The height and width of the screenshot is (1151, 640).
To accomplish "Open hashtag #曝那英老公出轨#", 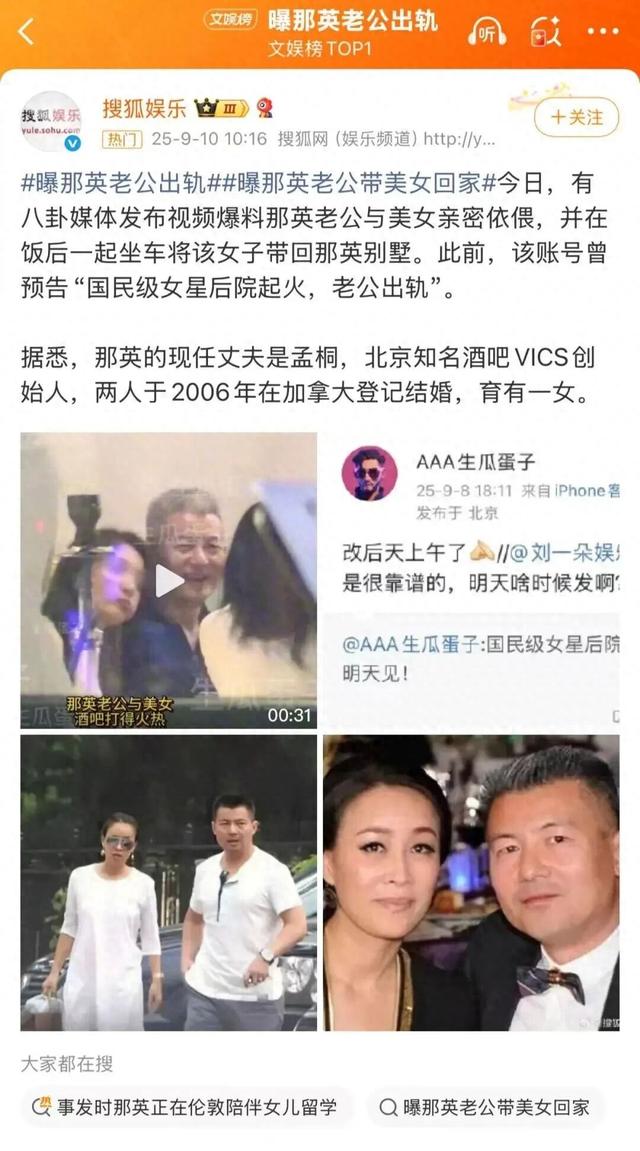I will [113, 183].
